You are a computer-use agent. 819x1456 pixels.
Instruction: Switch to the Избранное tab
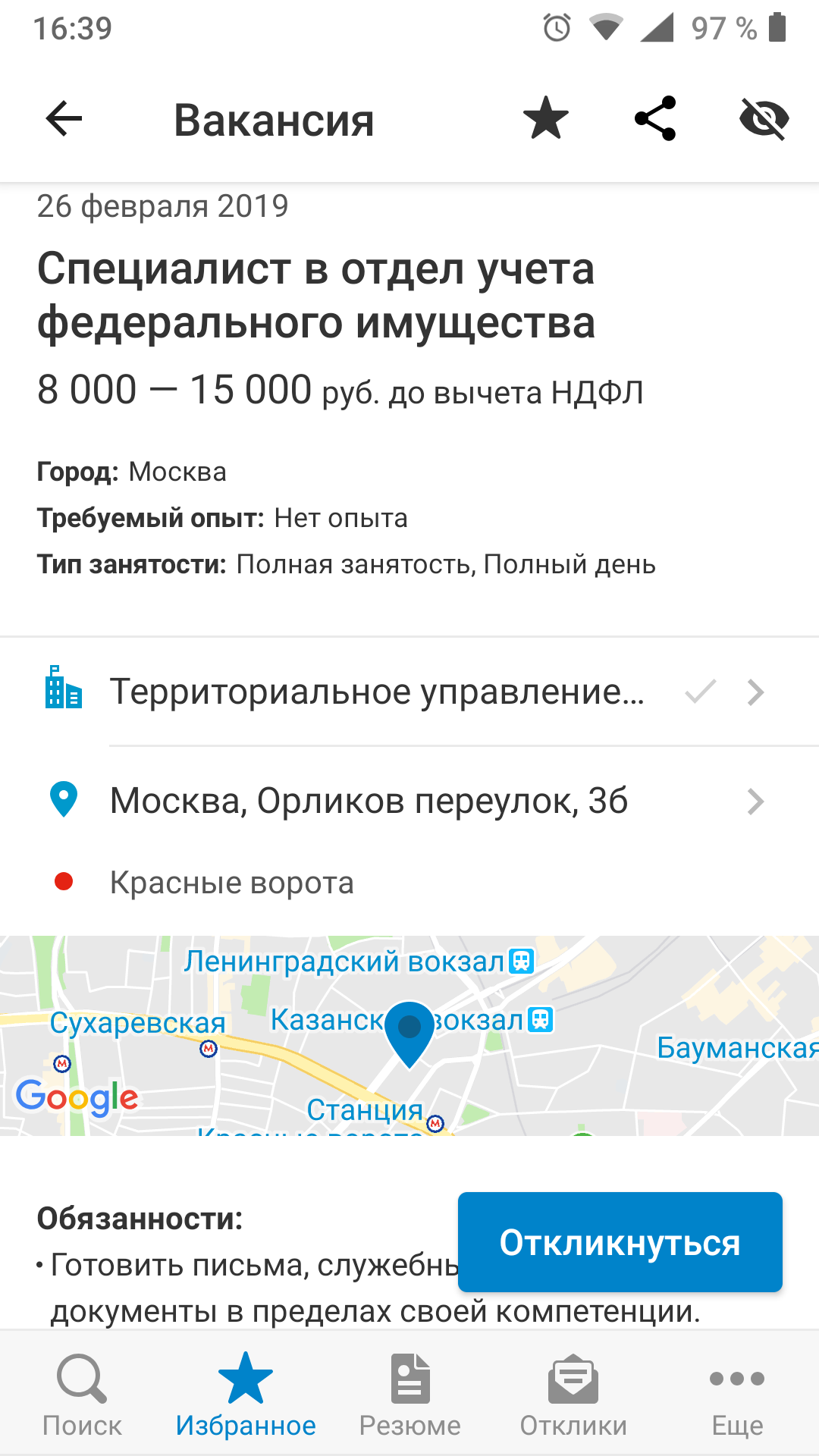[246, 1395]
